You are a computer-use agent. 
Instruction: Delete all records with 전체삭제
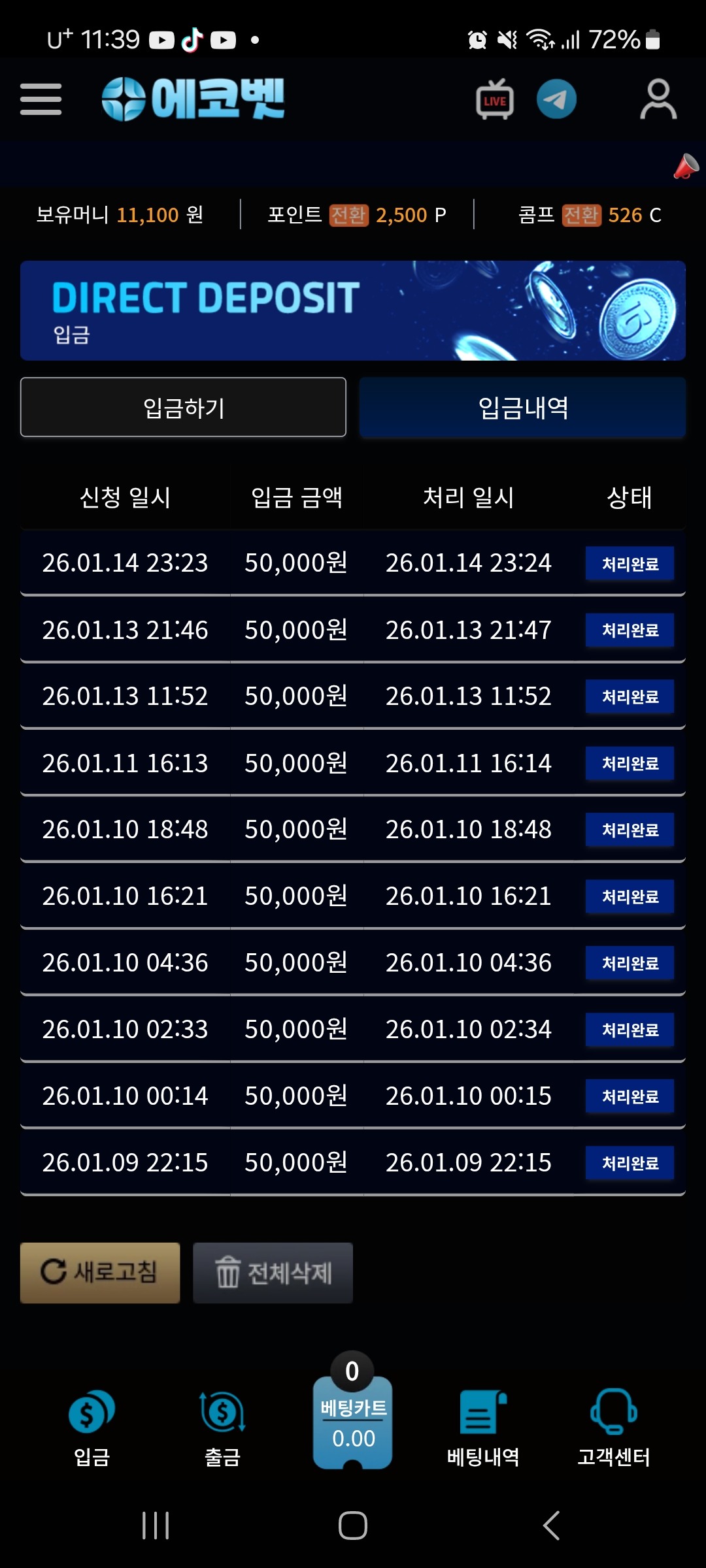pyautogui.click(x=273, y=1273)
